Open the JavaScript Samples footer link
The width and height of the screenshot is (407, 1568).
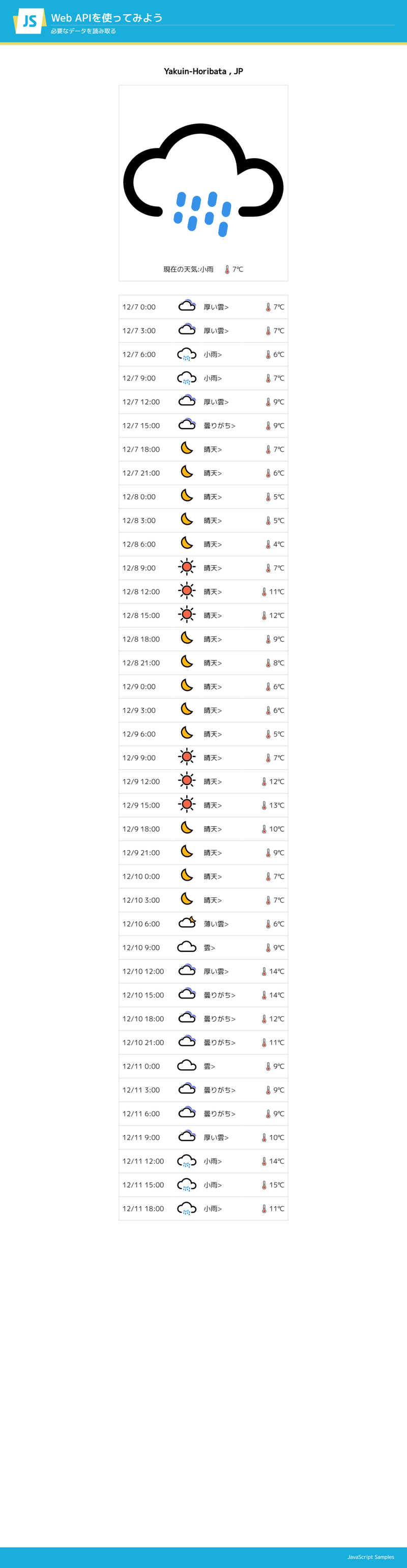pos(370,1556)
